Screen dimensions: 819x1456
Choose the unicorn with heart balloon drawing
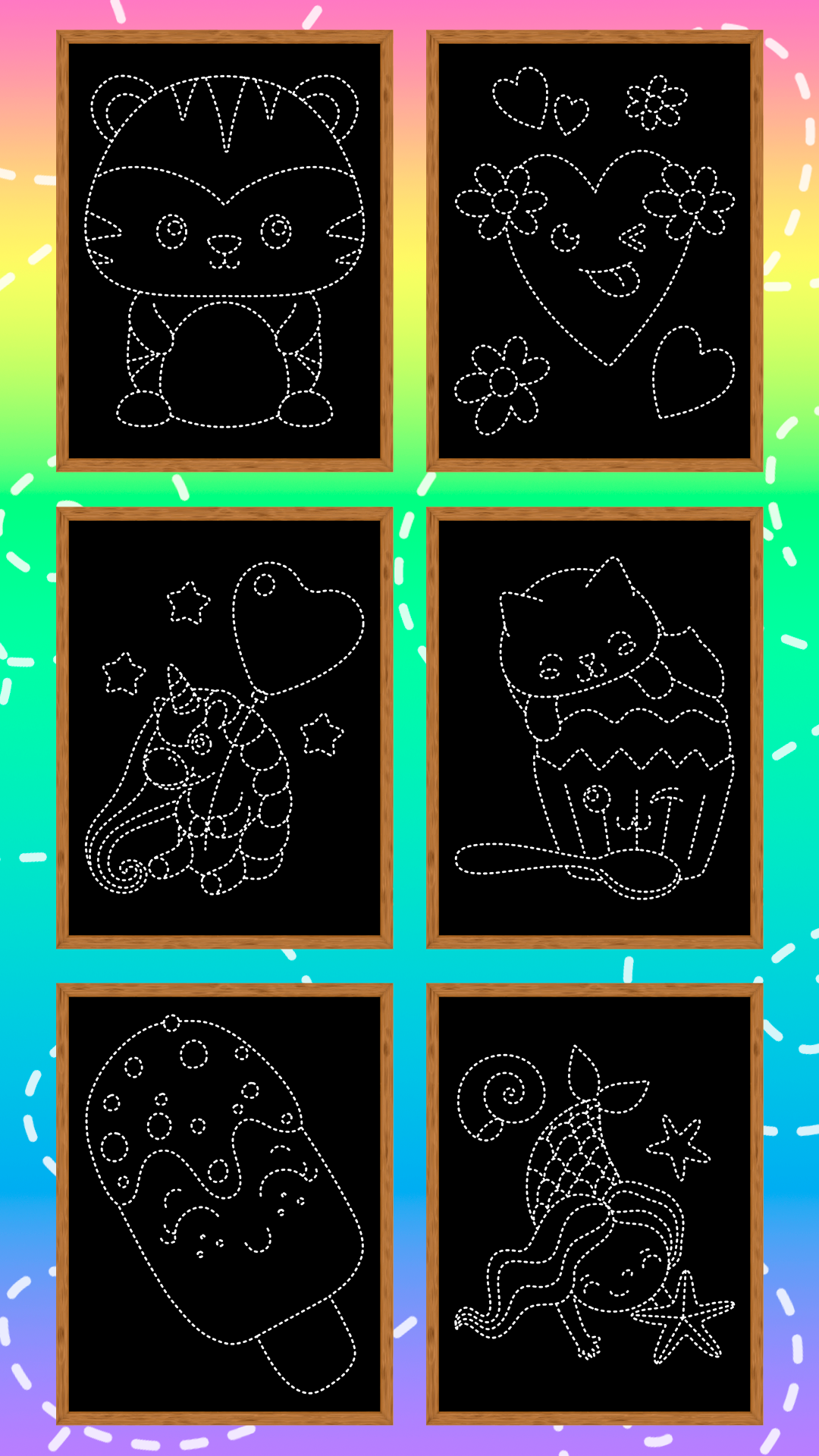coord(224,728)
